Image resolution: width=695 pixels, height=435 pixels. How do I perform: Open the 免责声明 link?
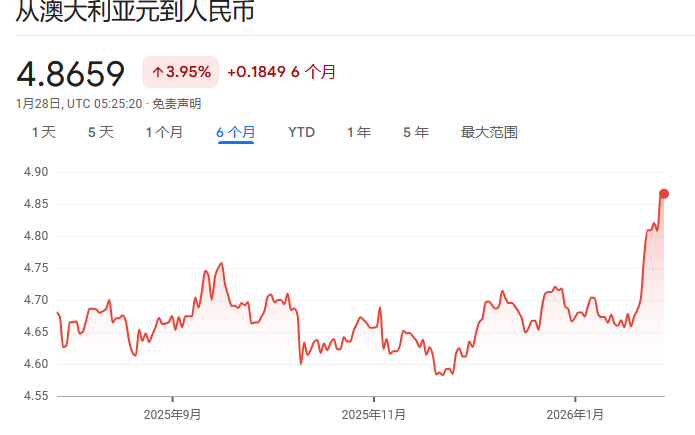pos(177,103)
